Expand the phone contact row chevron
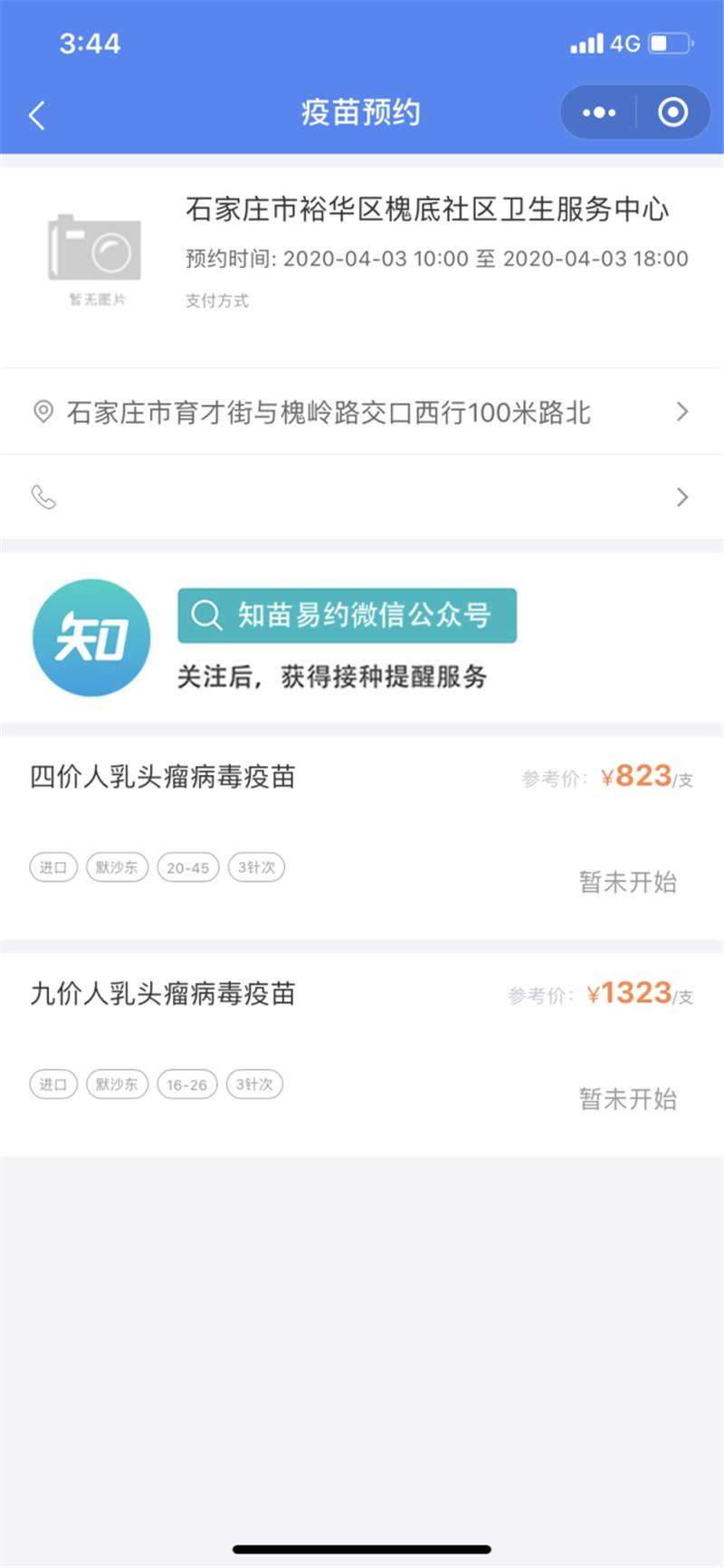The image size is (724, 1568). point(683,496)
